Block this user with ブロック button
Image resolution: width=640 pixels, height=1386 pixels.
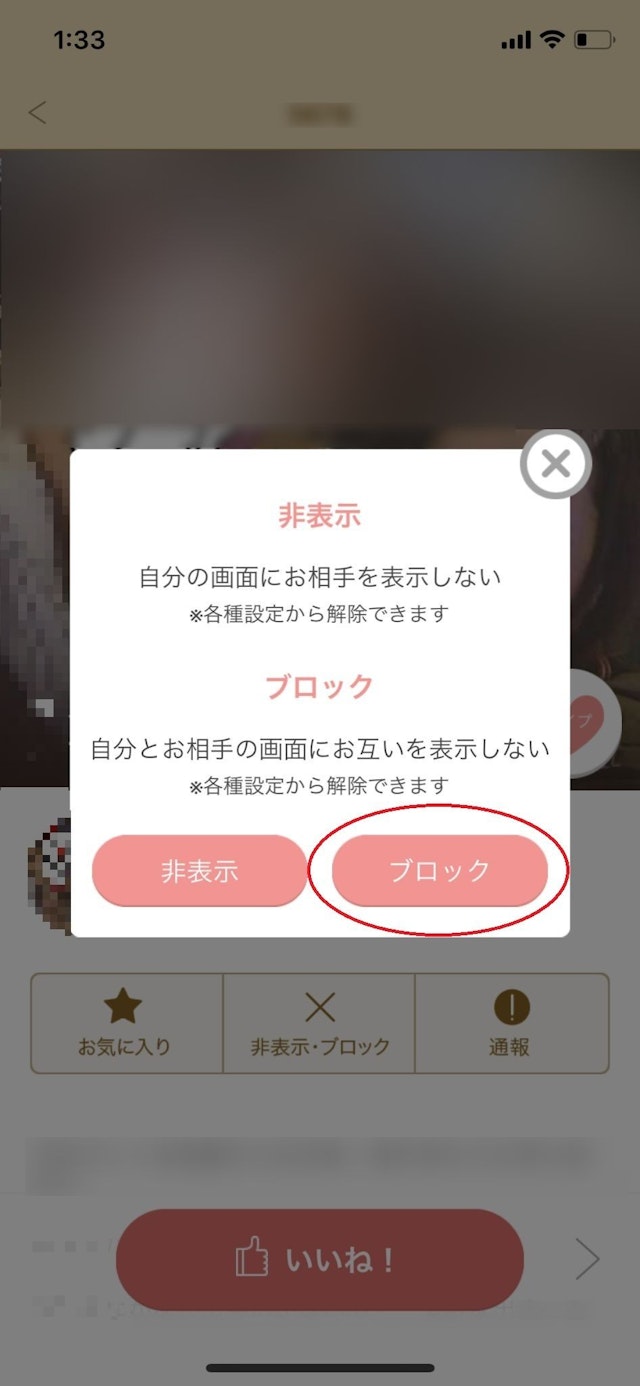439,870
